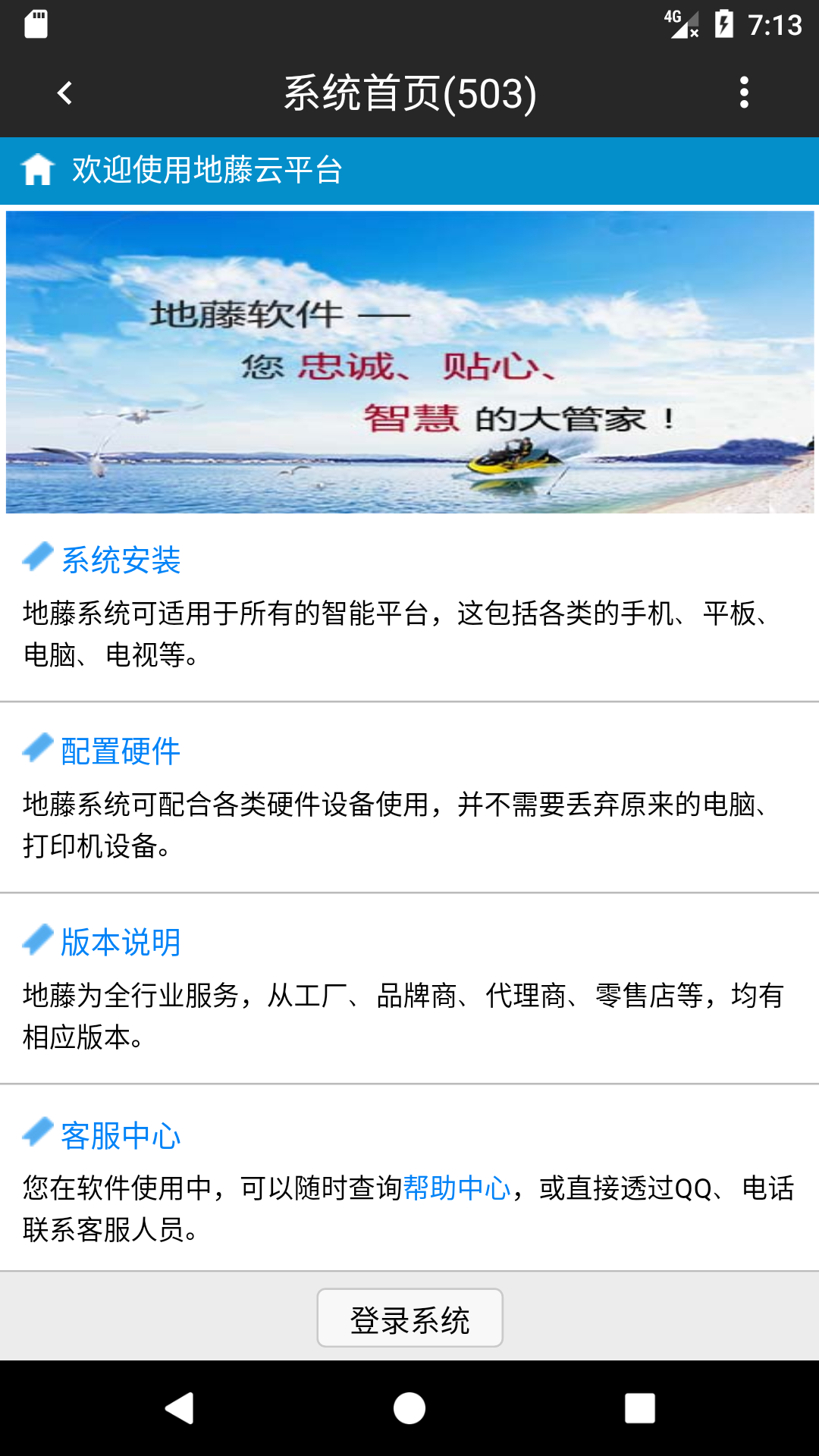Tap the square recent apps navigation button
Image resolution: width=819 pixels, height=1456 pixels.
point(639,1407)
